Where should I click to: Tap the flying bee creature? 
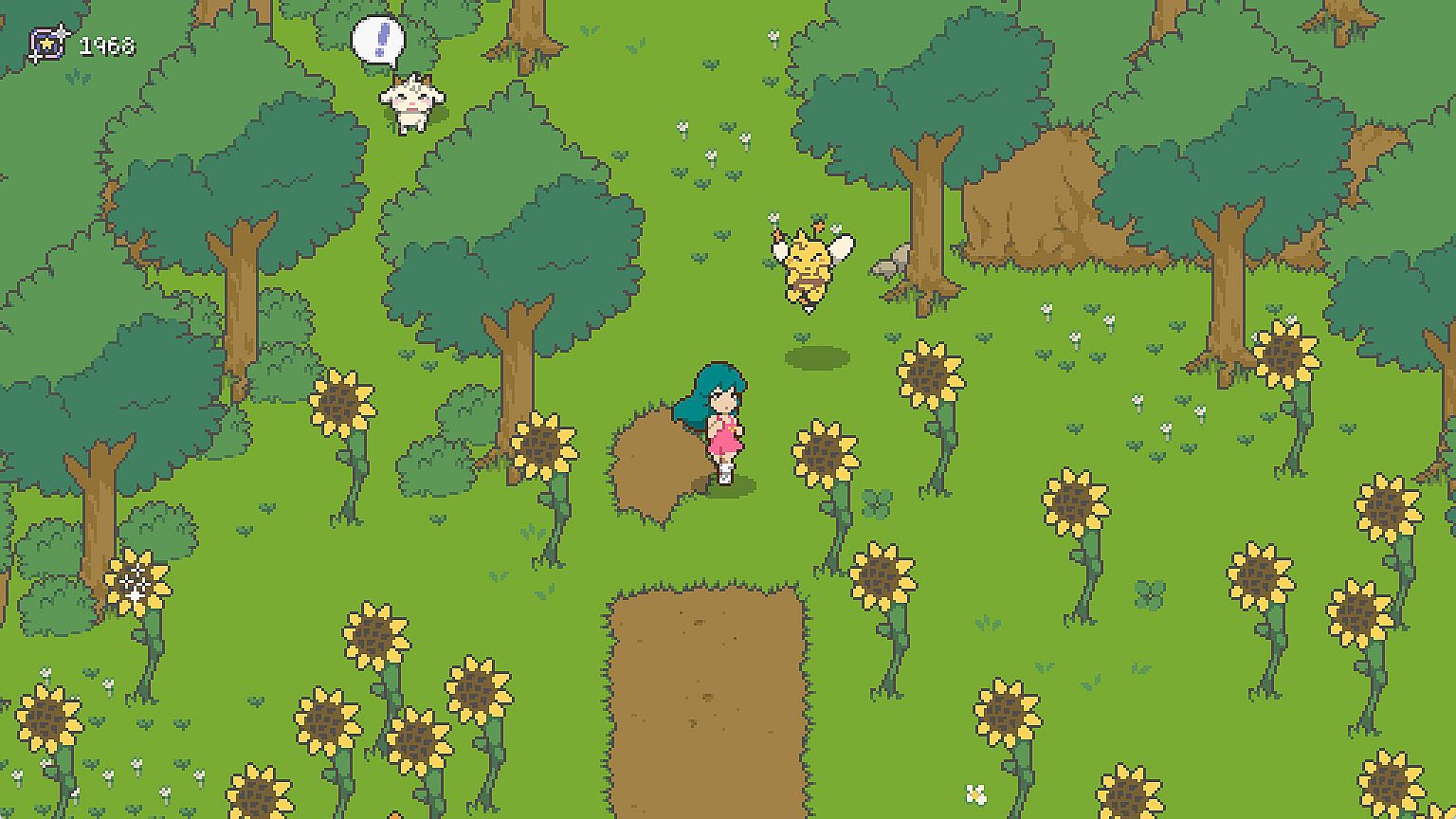pos(810,265)
